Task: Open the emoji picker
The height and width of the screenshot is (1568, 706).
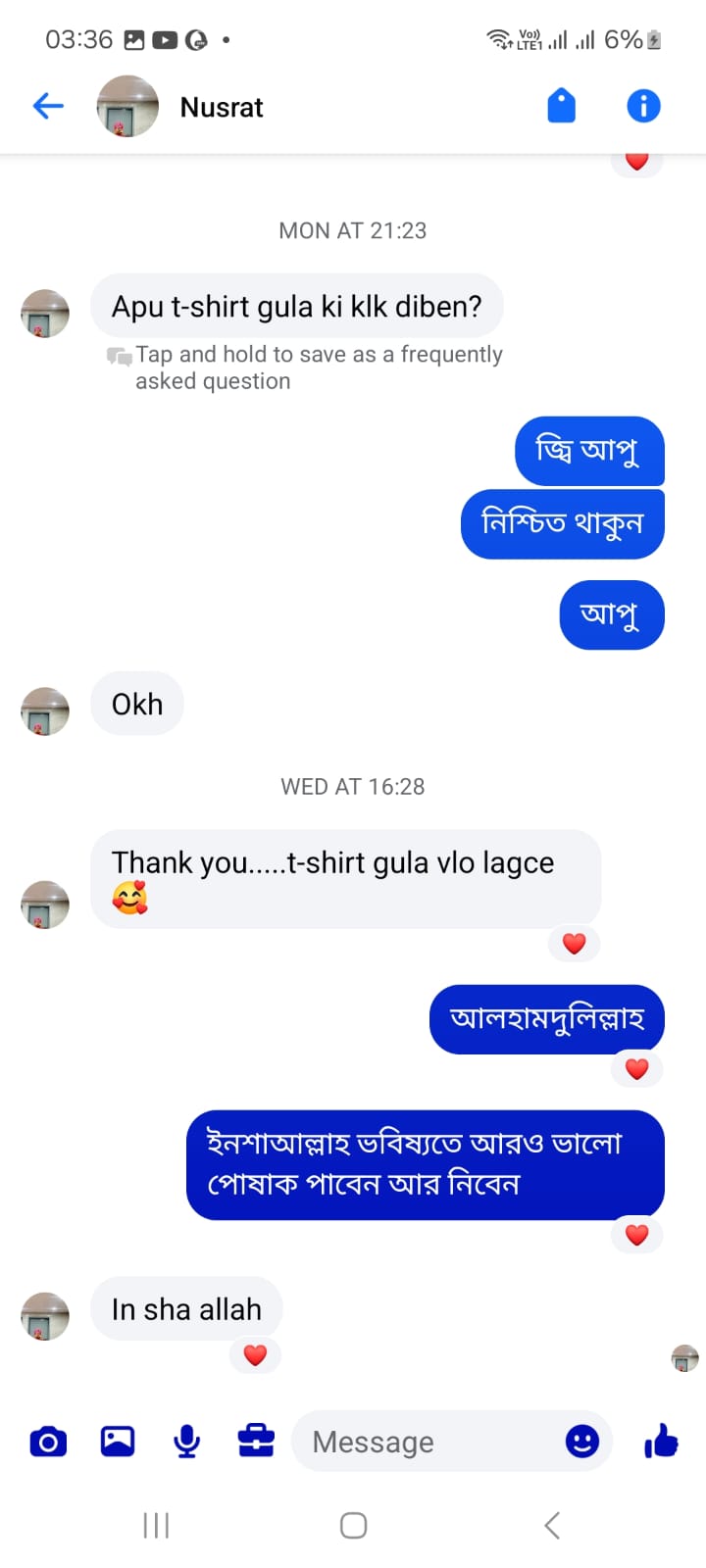Action: pyautogui.click(x=582, y=1442)
